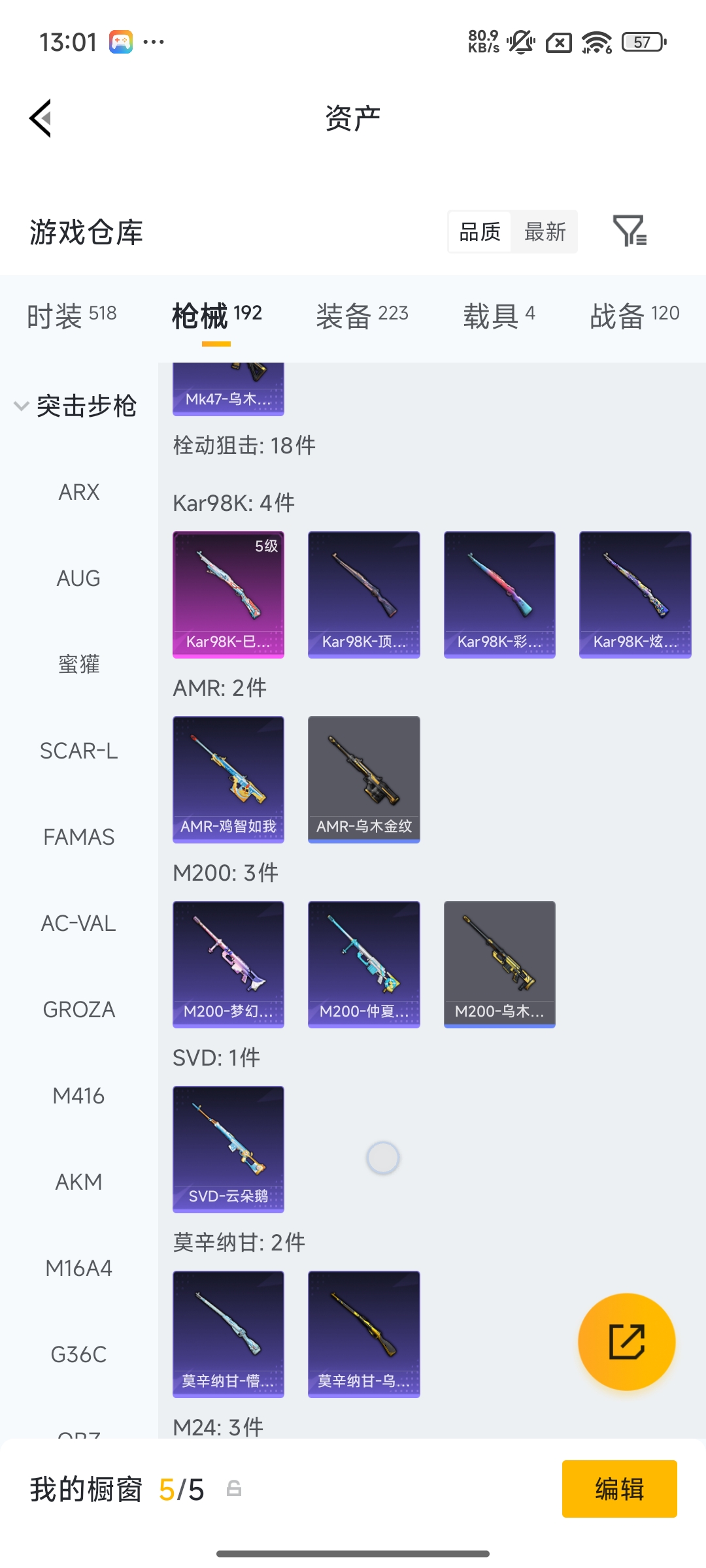
Task: Open the M200-梦幻 skin tile
Action: (x=228, y=964)
